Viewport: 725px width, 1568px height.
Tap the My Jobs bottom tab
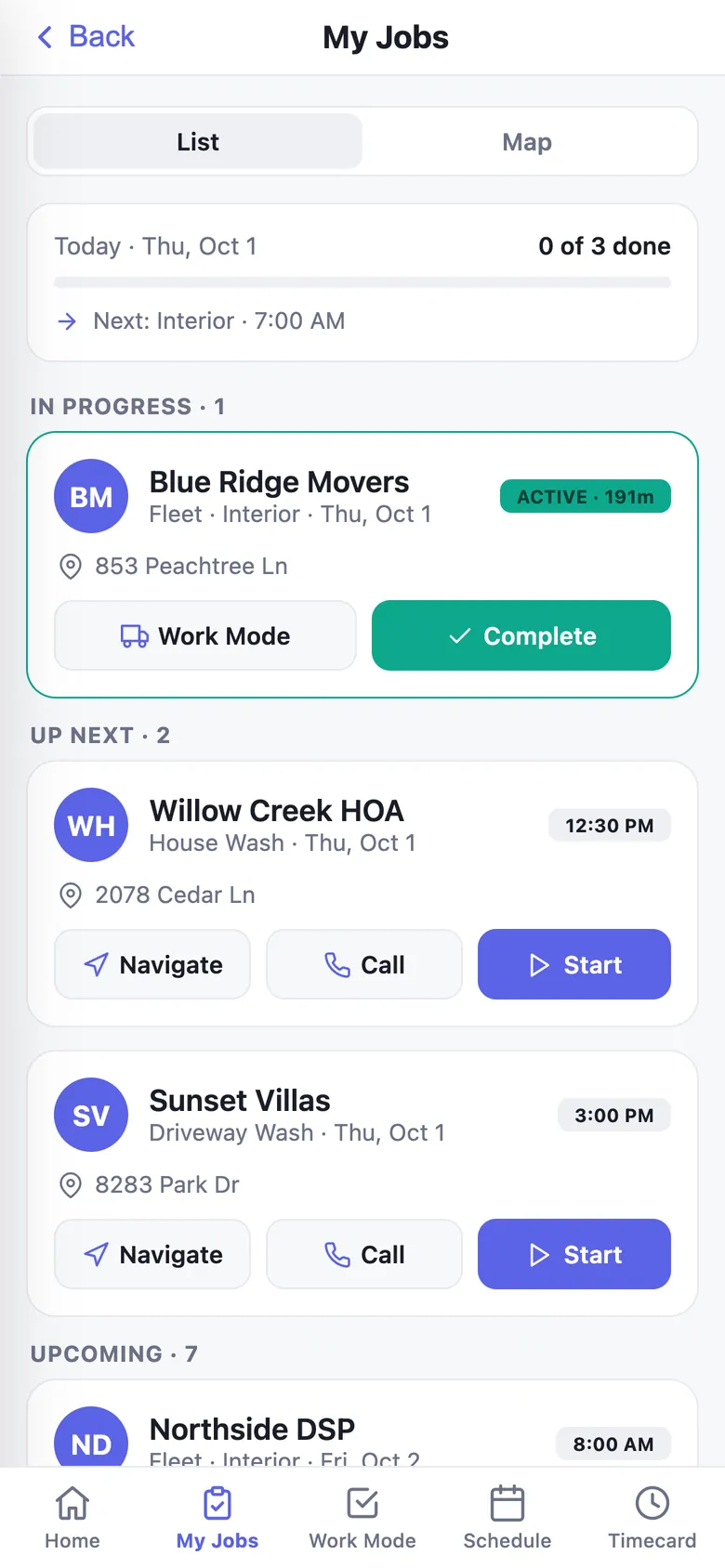pyautogui.click(x=217, y=1518)
